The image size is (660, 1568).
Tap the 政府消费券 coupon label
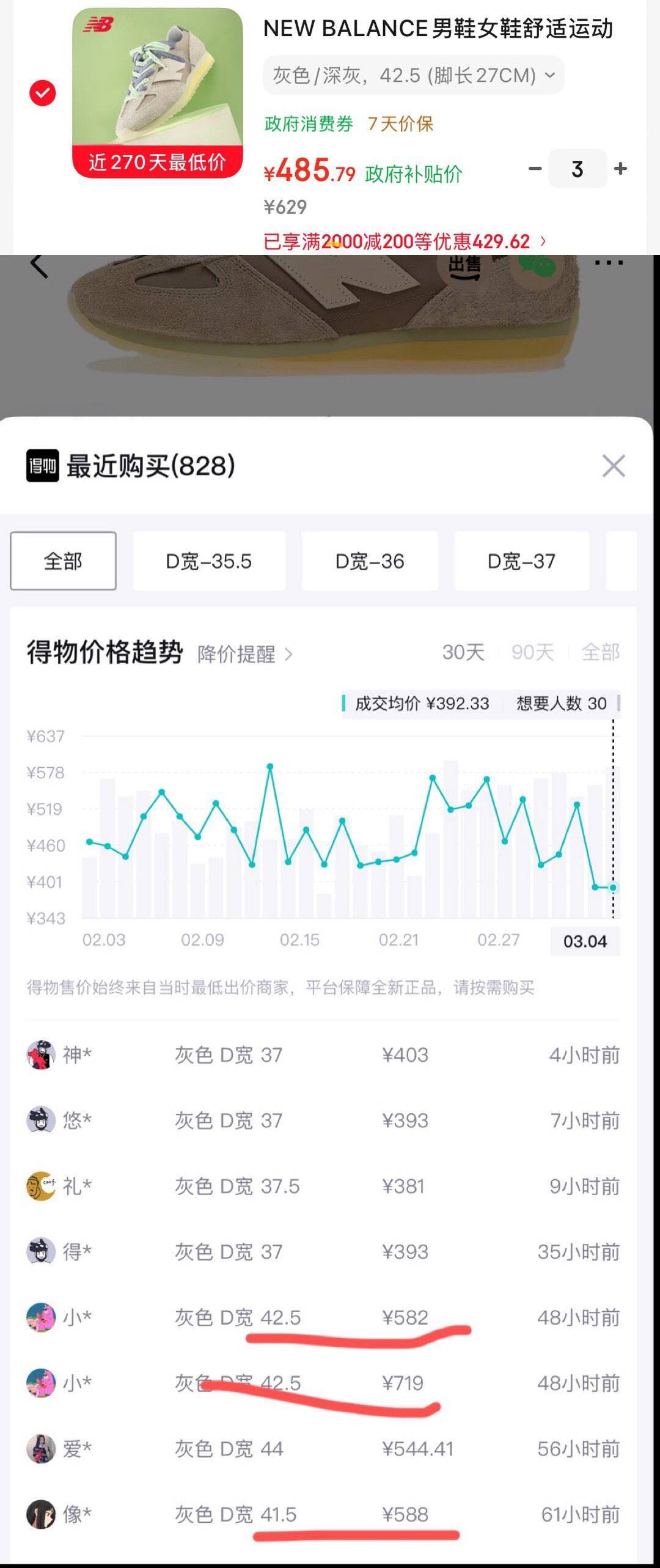(309, 123)
